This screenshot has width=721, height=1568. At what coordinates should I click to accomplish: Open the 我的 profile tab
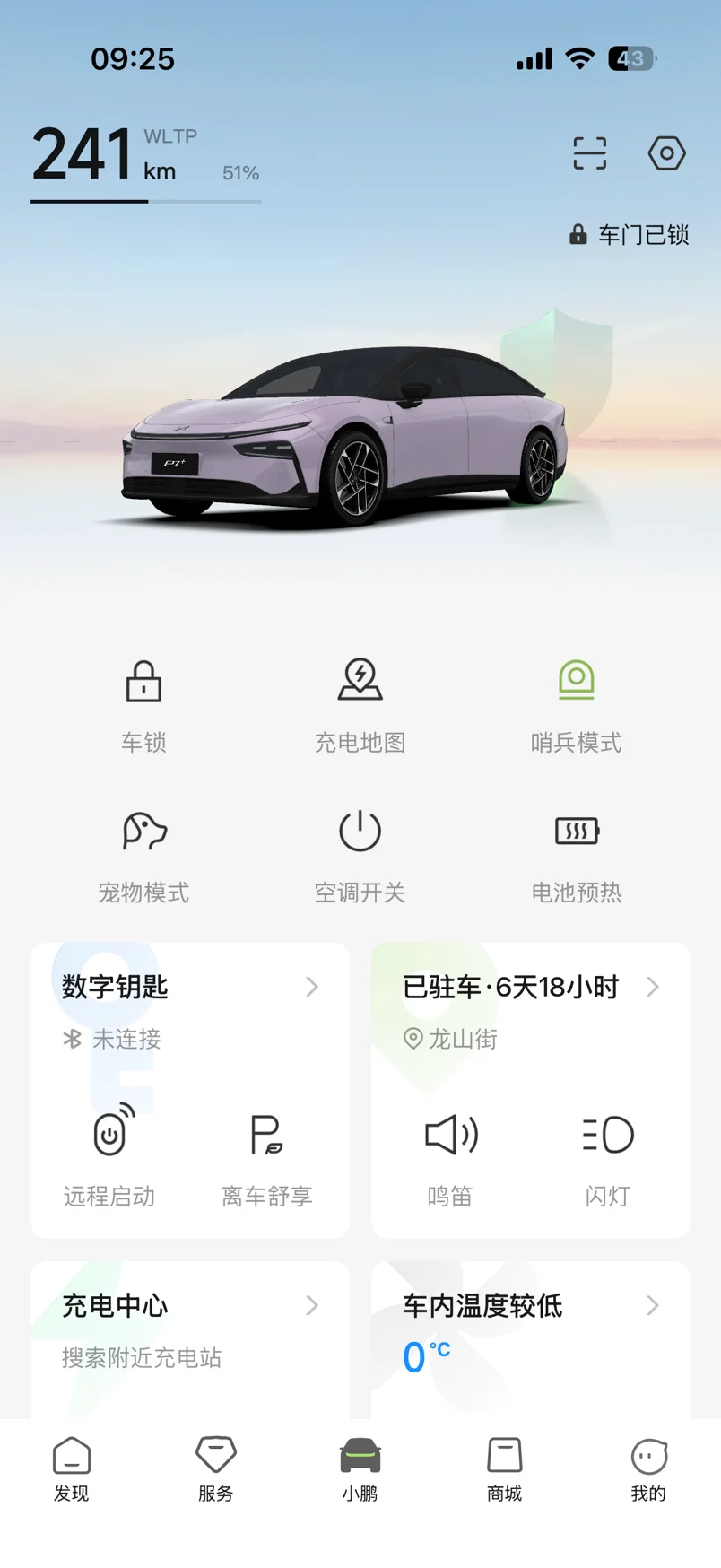click(648, 1468)
